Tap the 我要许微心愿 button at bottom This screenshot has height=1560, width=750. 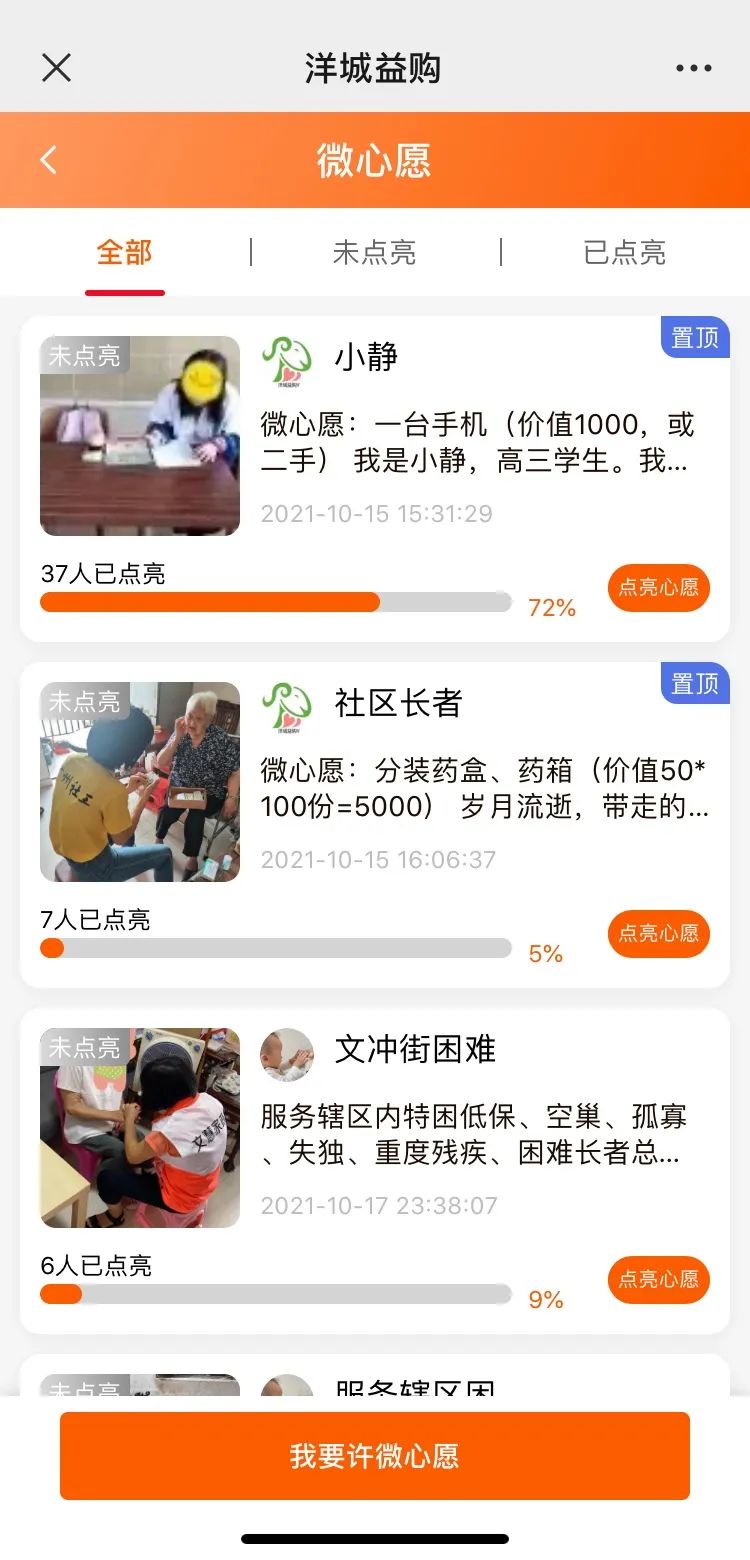pyautogui.click(x=375, y=1456)
